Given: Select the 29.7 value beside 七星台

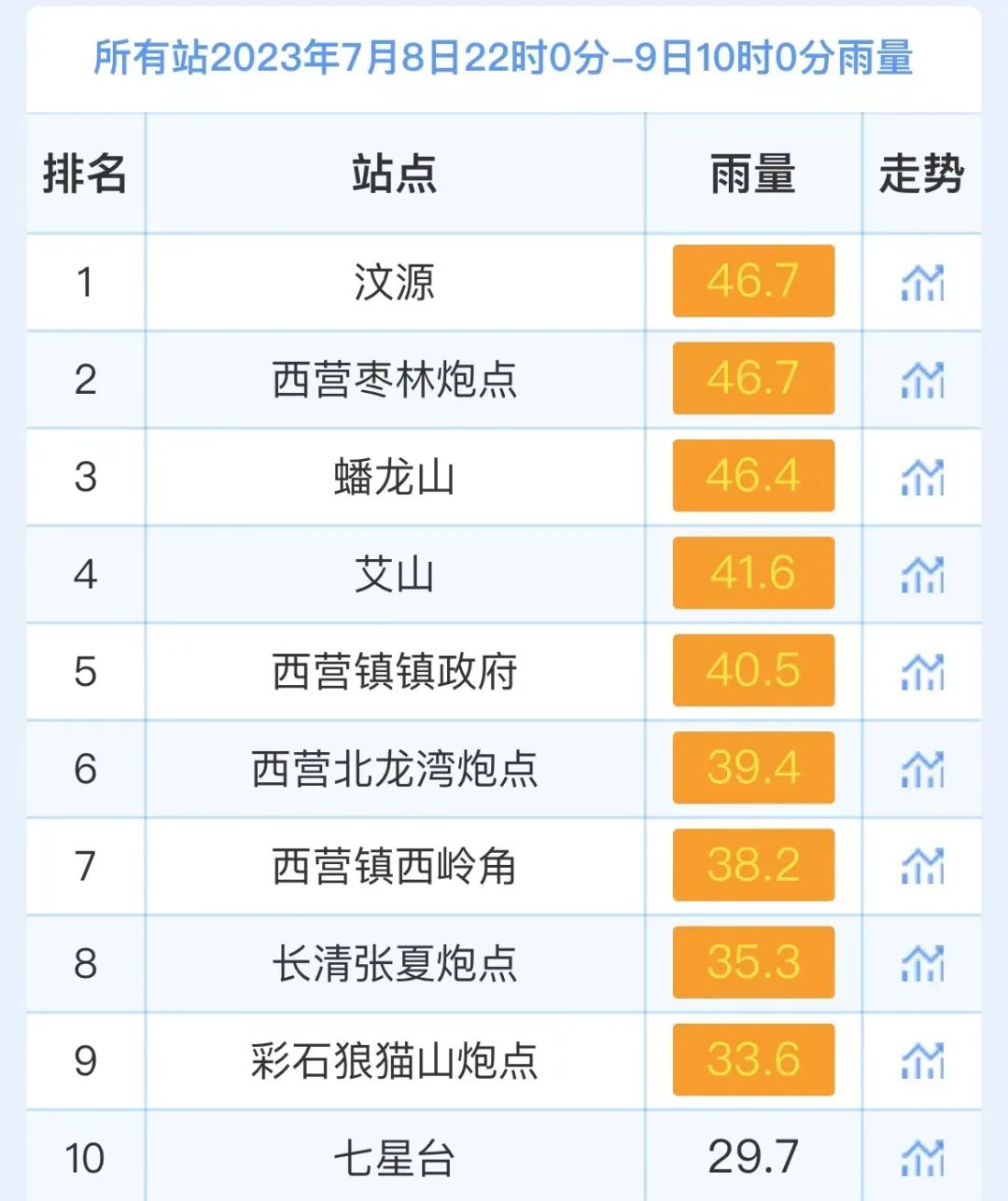Looking at the screenshot, I should [x=750, y=1157].
